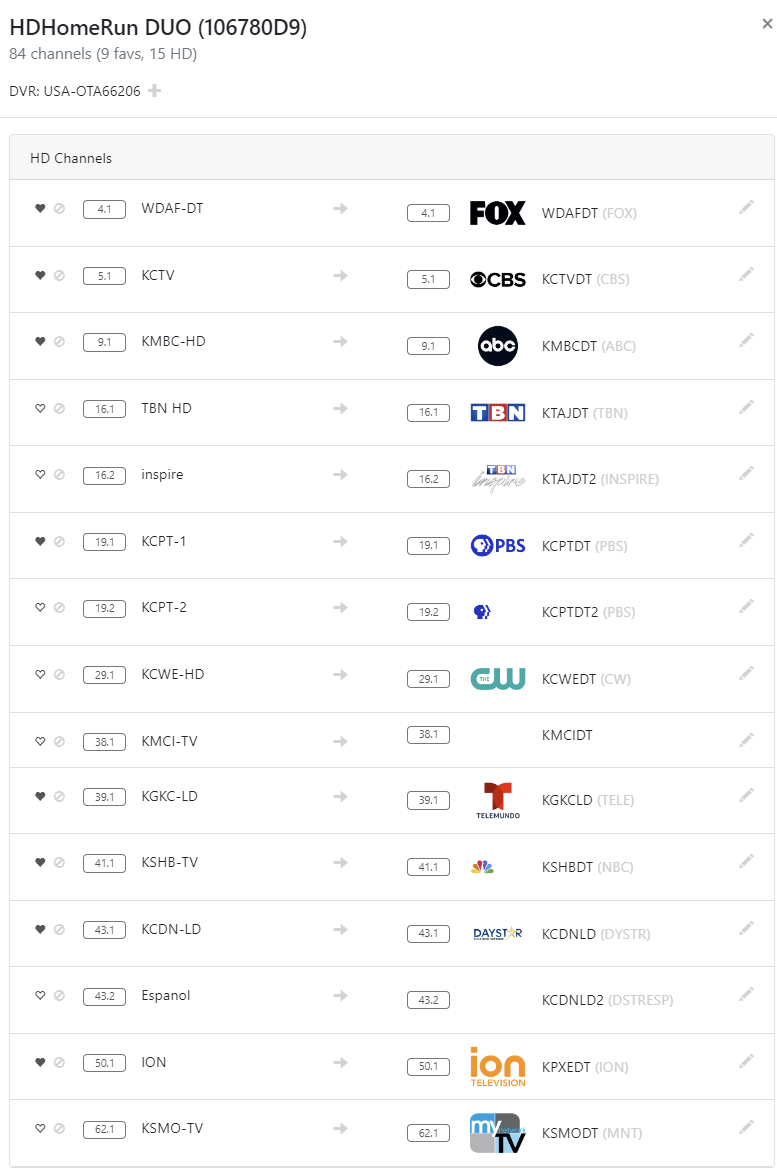Edit the KSHBDT (NBC) guide mapping
777x1168 pixels.
click(x=746, y=861)
